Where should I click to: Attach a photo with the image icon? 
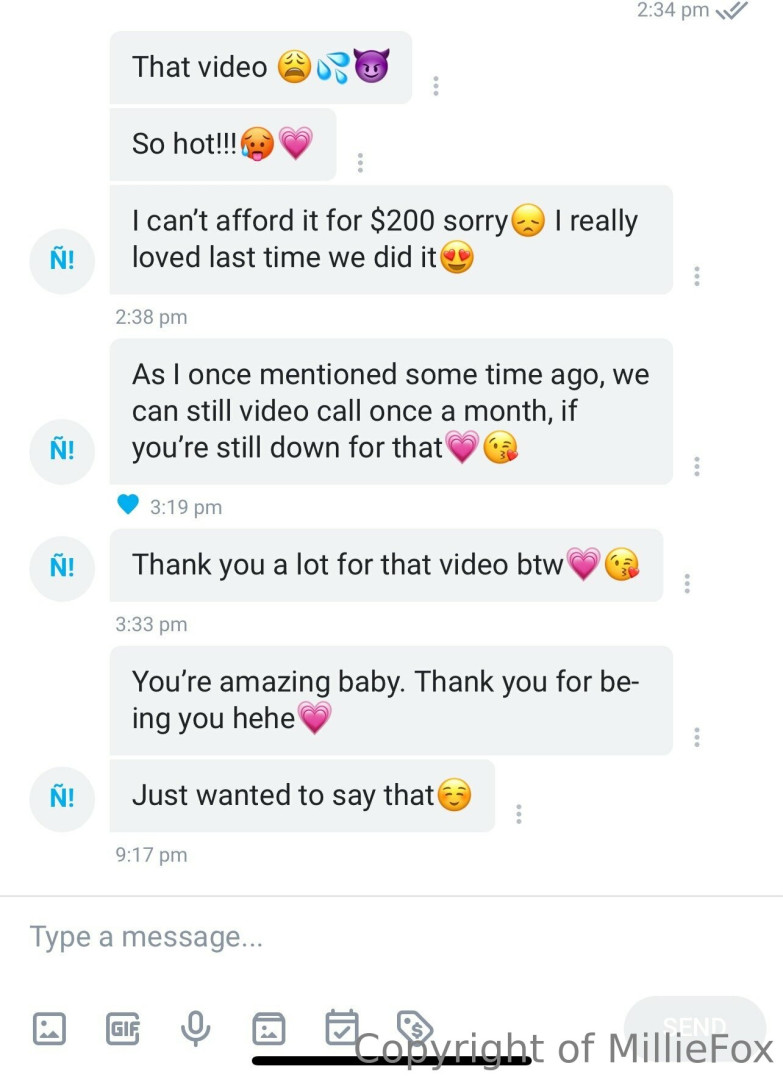(x=49, y=1027)
